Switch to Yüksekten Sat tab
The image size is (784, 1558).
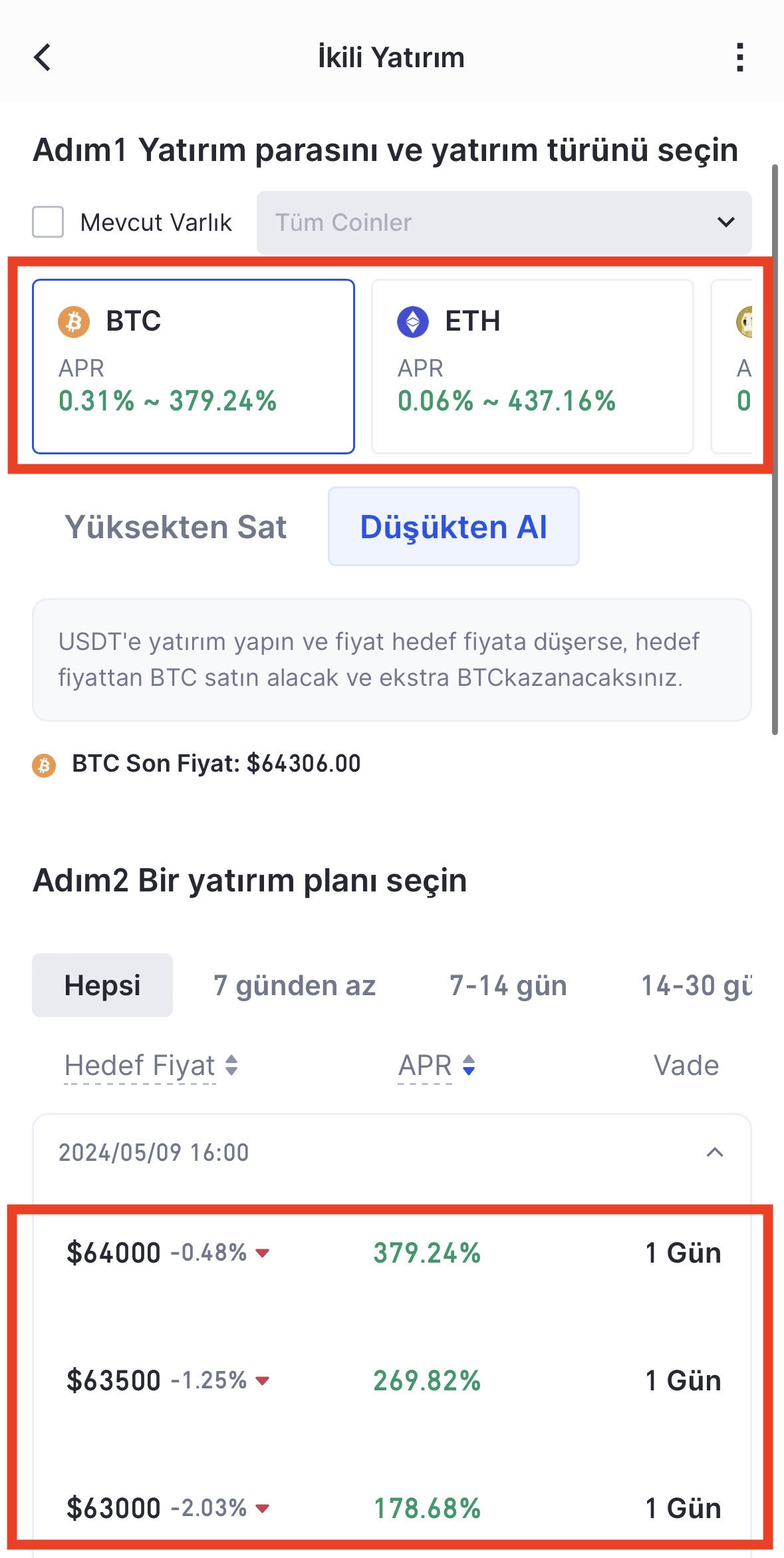tap(176, 527)
